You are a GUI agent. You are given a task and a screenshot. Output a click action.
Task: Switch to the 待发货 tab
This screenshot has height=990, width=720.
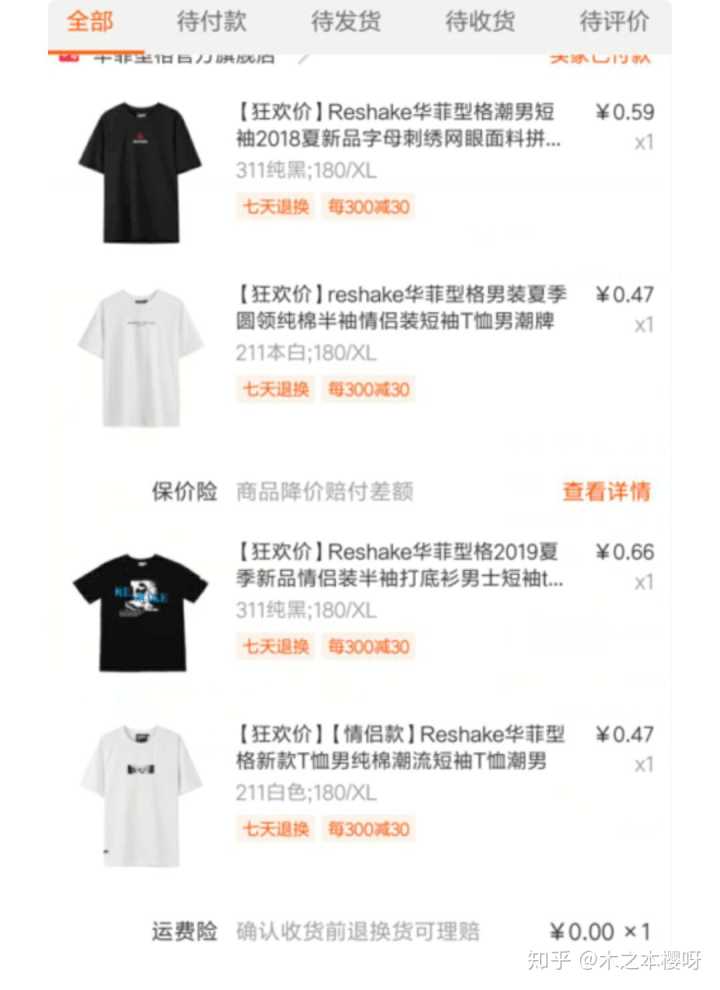(346, 21)
